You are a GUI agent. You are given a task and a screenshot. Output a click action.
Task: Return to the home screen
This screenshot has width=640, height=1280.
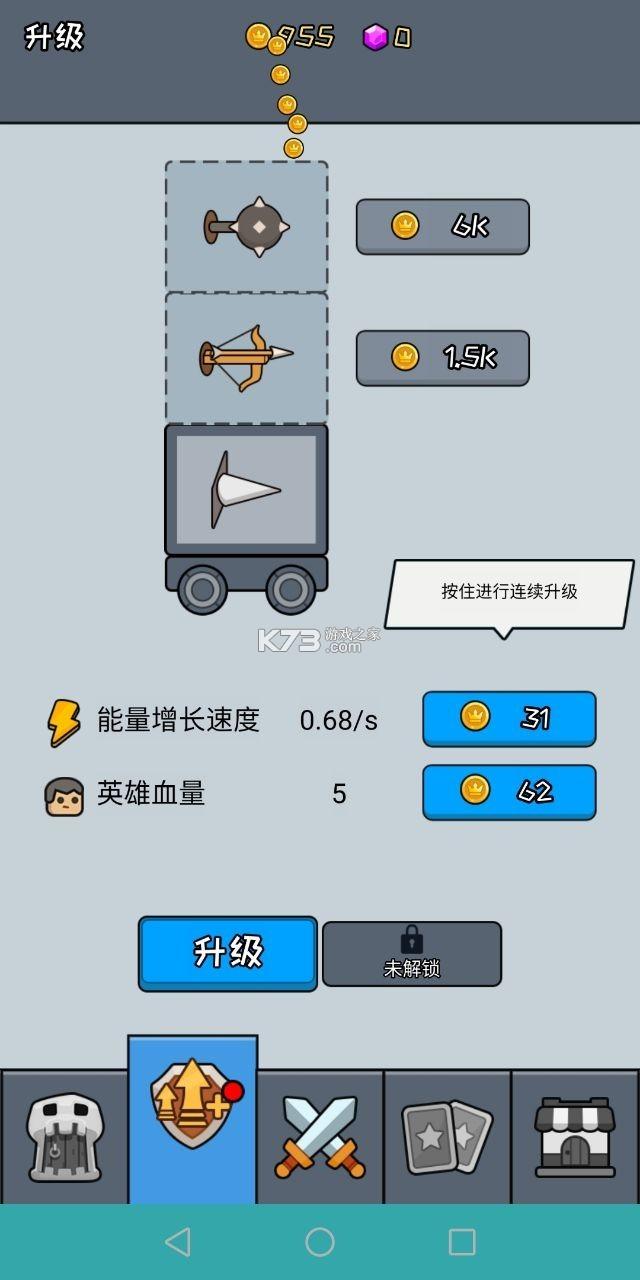point(320,1242)
